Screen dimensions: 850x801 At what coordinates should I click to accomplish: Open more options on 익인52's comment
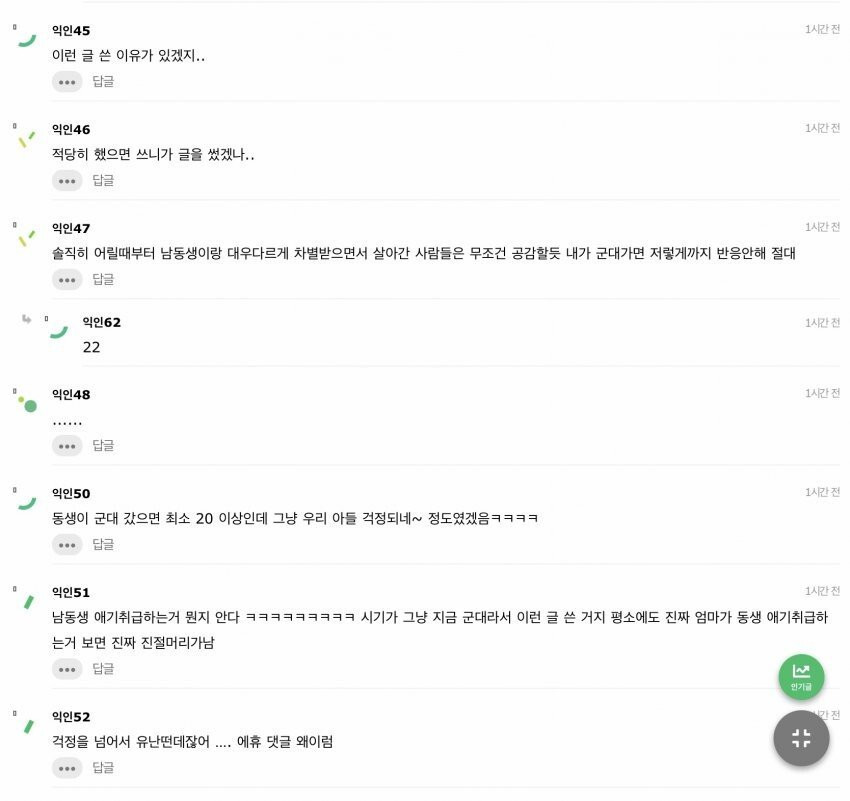[67, 768]
